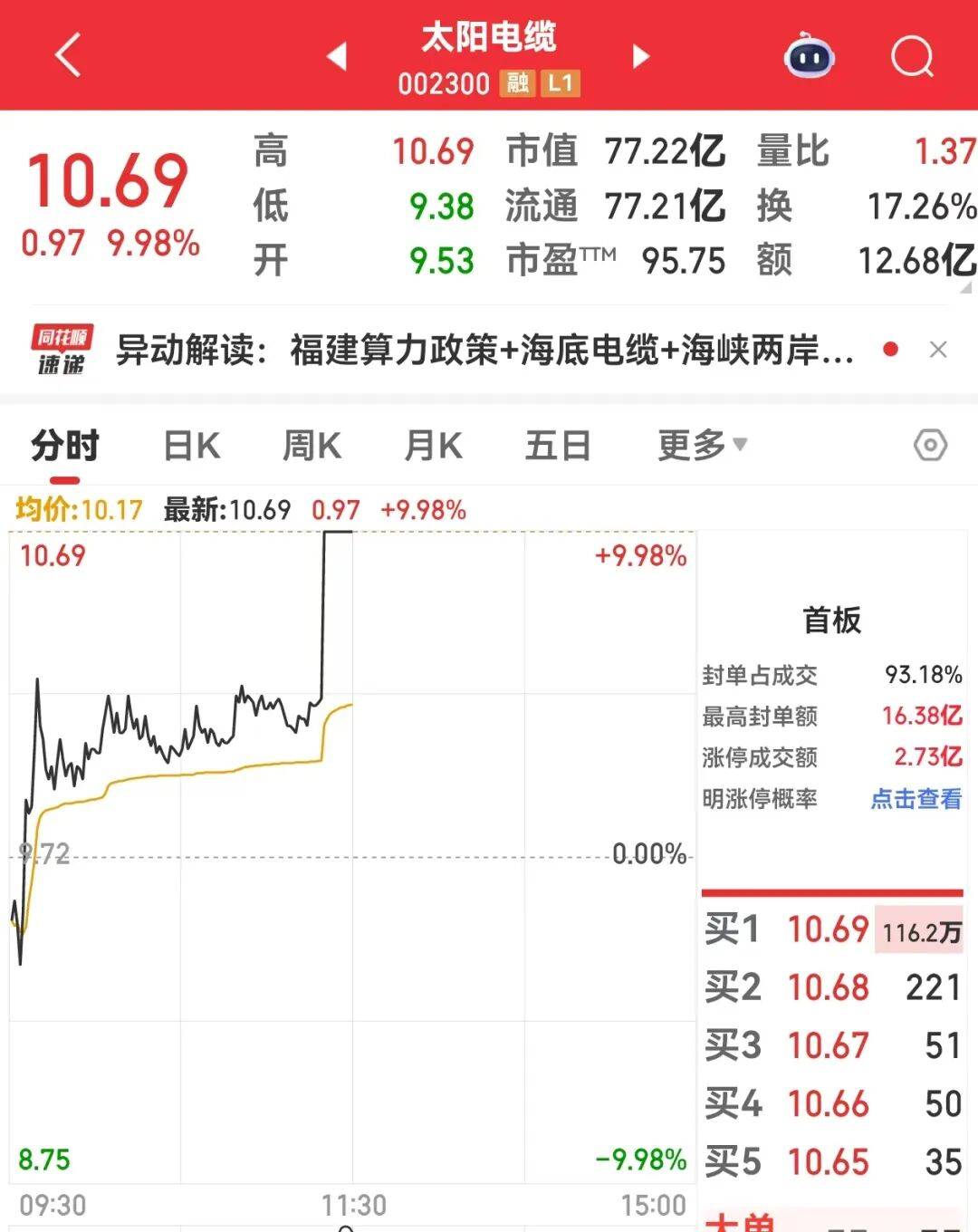The image size is (978, 1232).
Task: Dismiss the 异动解读 alert banner
Action: coord(937,350)
